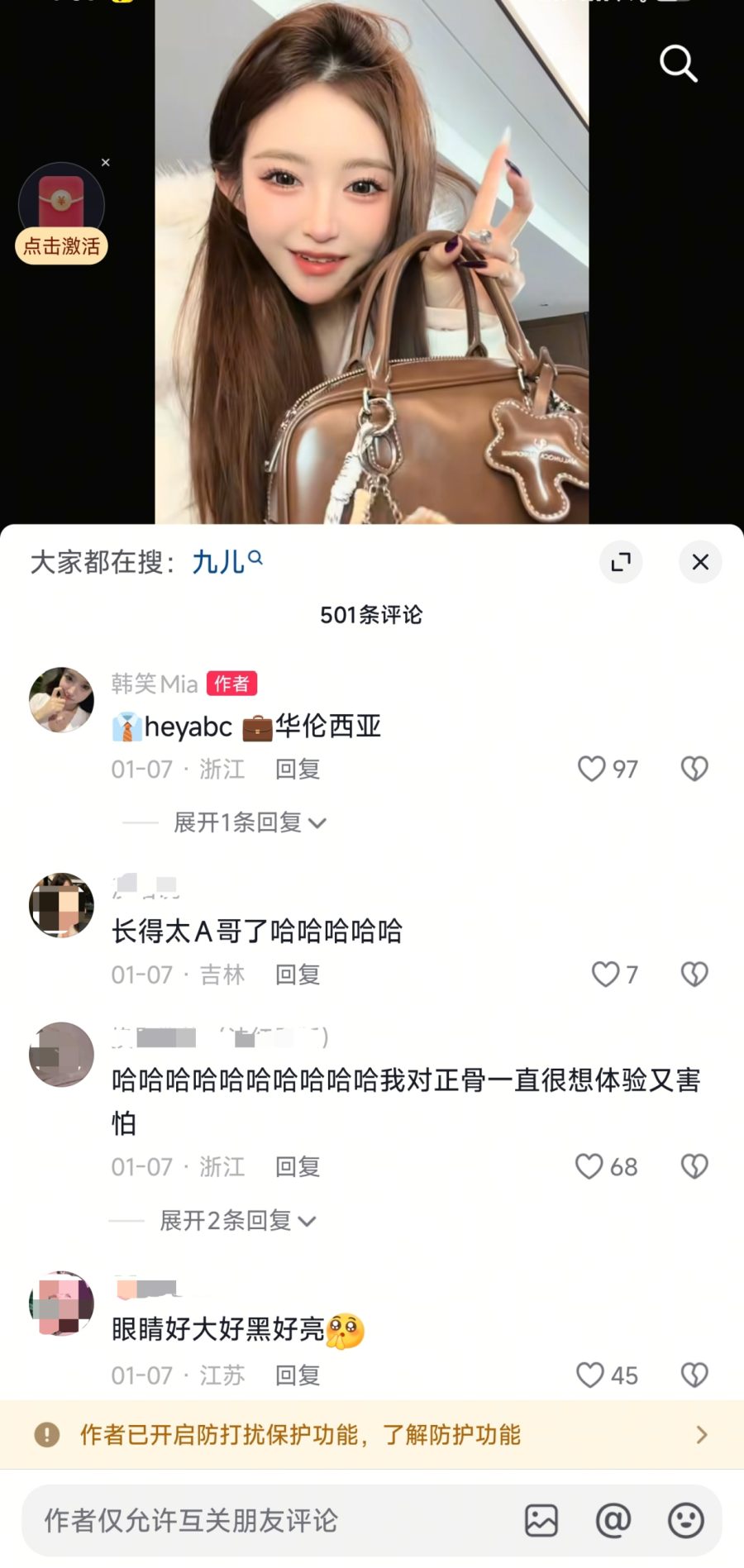Mention someone with the @ icon
744x1568 pixels.
click(613, 1520)
